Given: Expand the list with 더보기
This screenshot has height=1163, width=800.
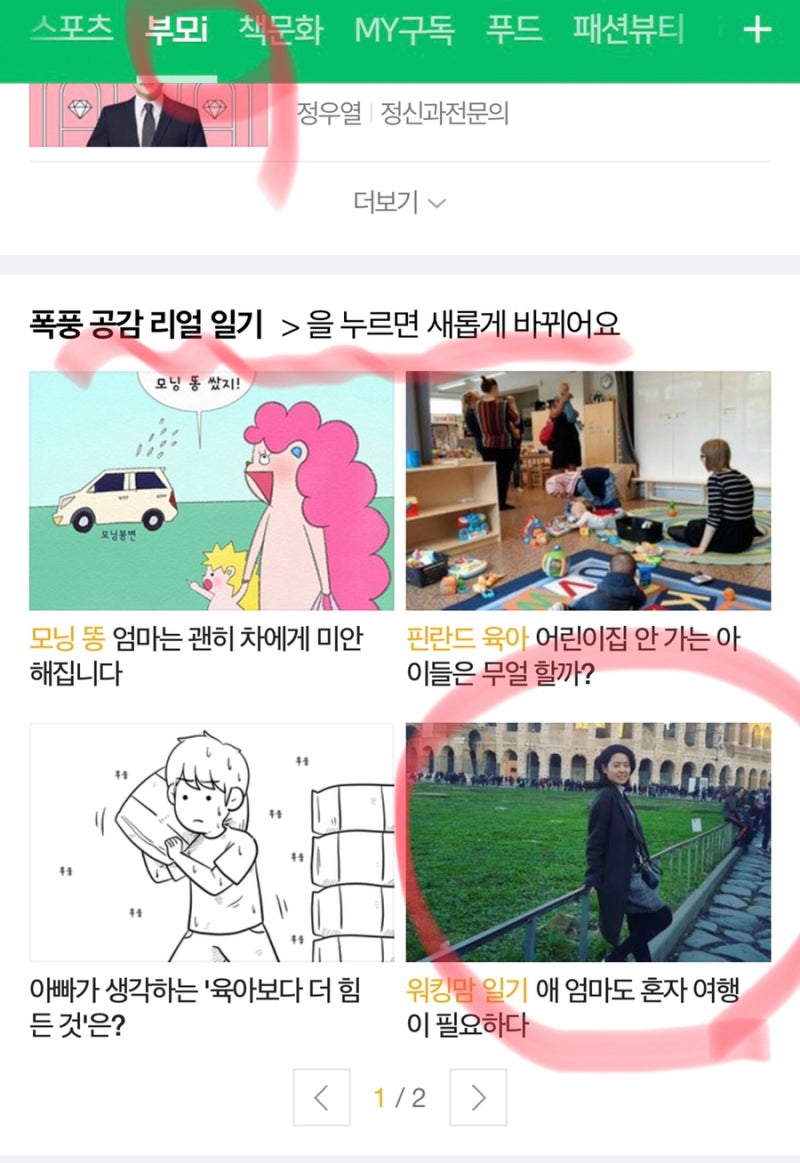Looking at the screenshot, I should pos(399,203).
